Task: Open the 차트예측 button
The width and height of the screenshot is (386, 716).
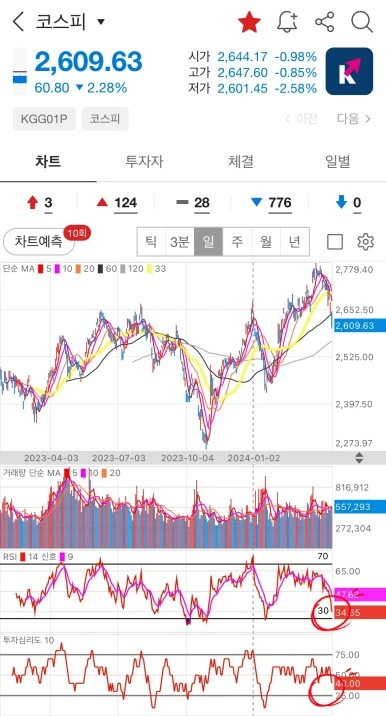Action: [x=39, y=242]
